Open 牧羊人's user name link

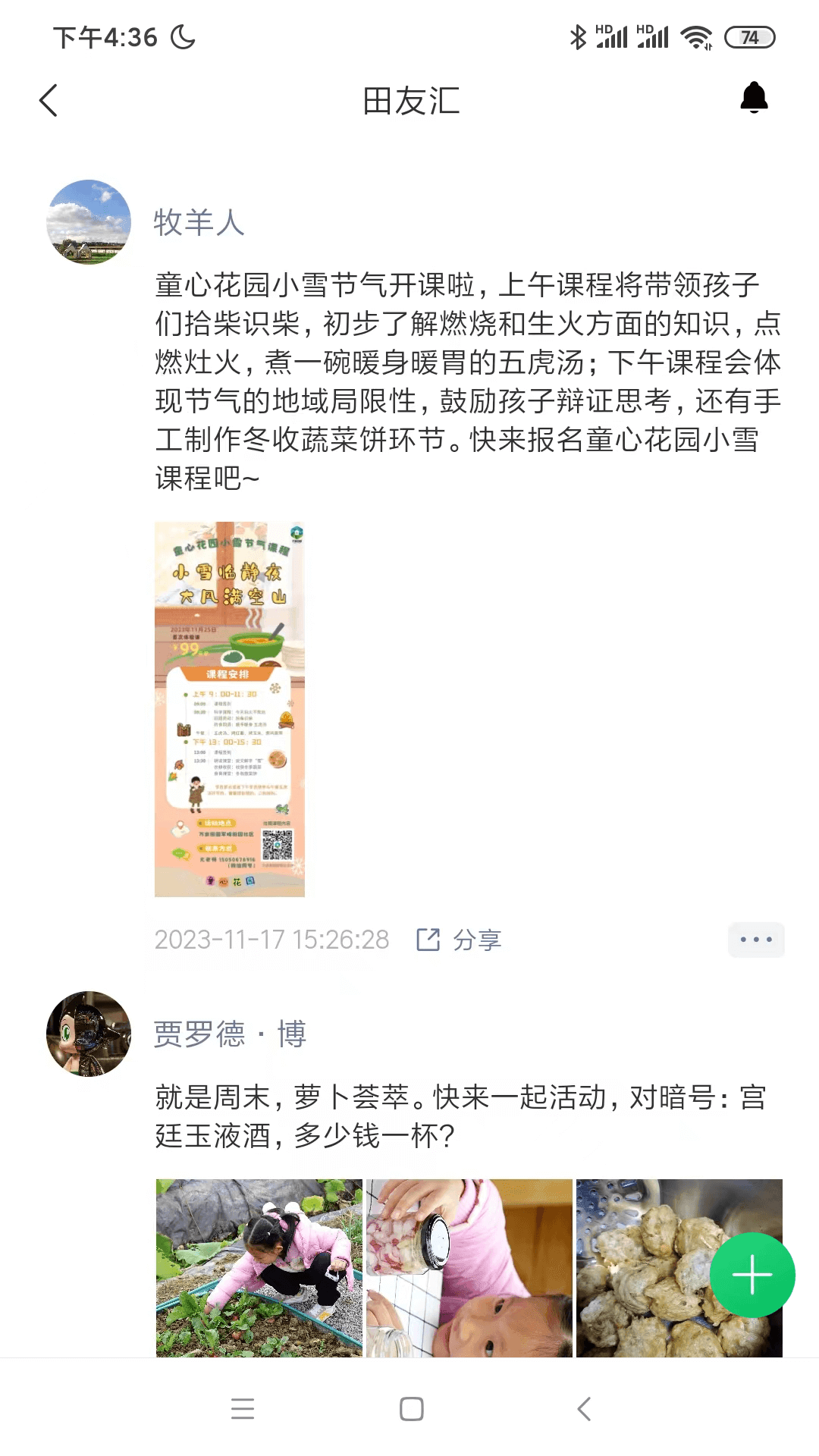coord(199,223)
